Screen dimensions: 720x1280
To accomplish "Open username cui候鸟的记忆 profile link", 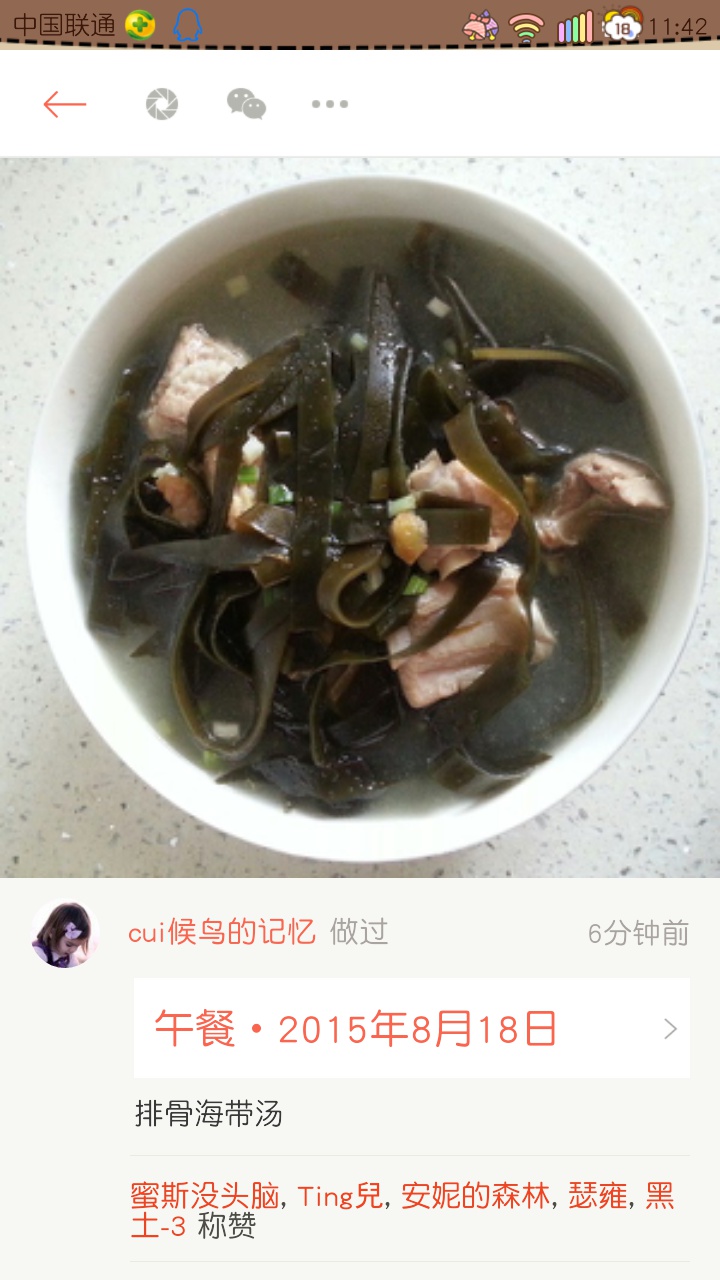I will (221, 933).
